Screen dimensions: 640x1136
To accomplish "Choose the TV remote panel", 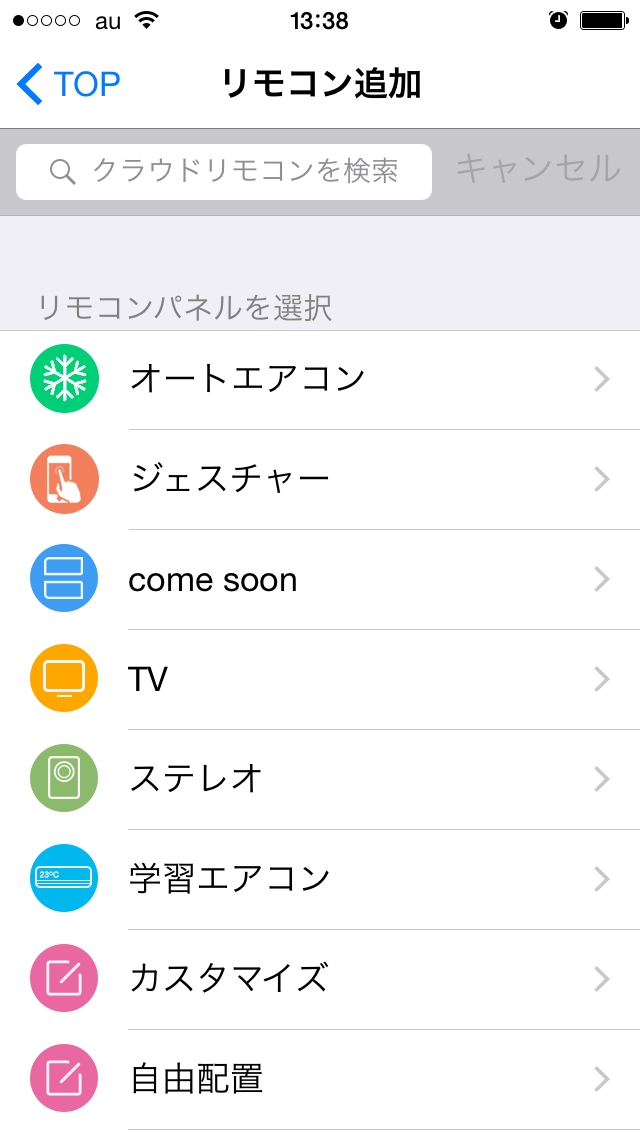I will [320, 679].
